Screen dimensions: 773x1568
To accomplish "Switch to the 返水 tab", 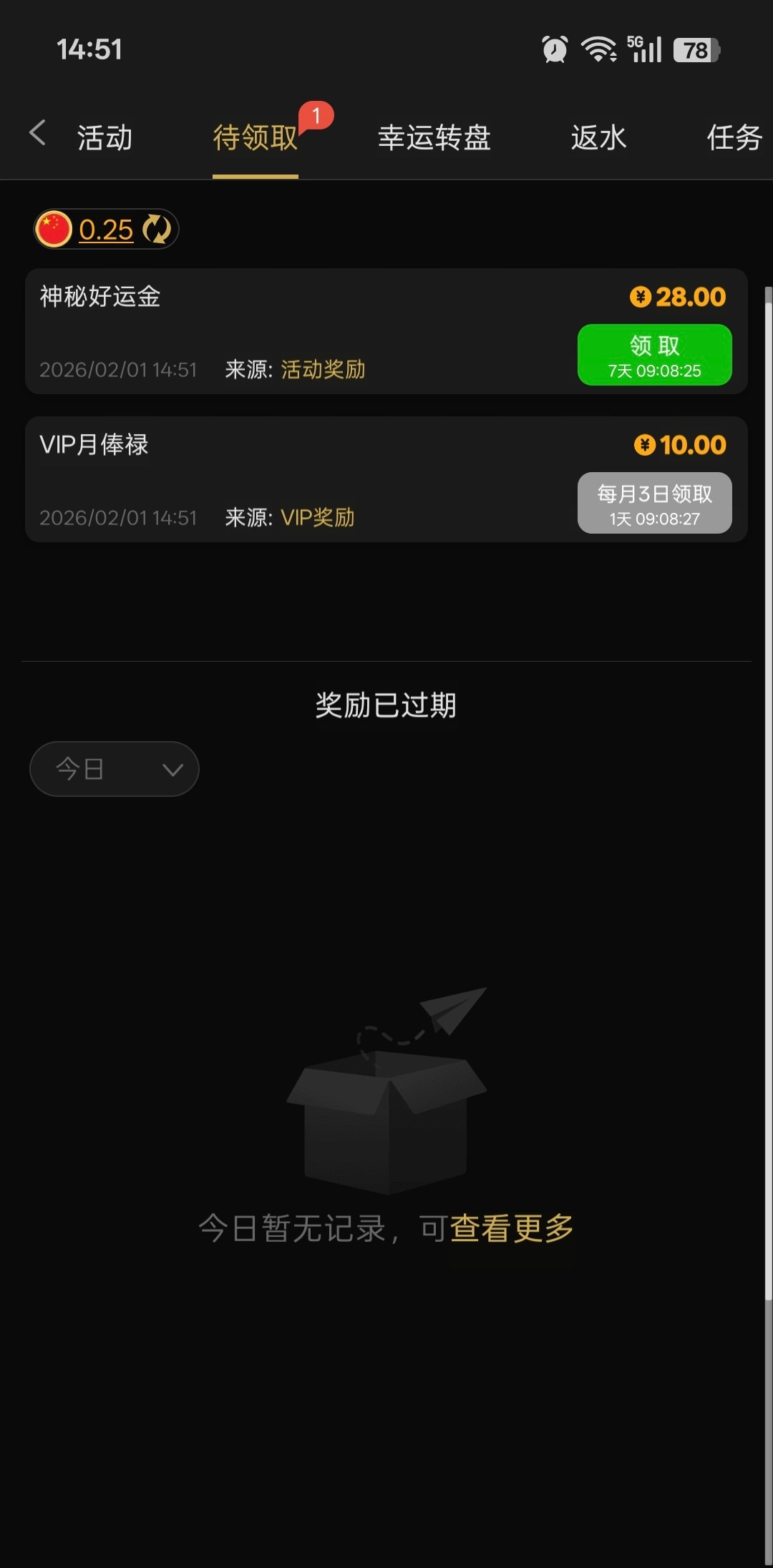I will coord(598,137).
